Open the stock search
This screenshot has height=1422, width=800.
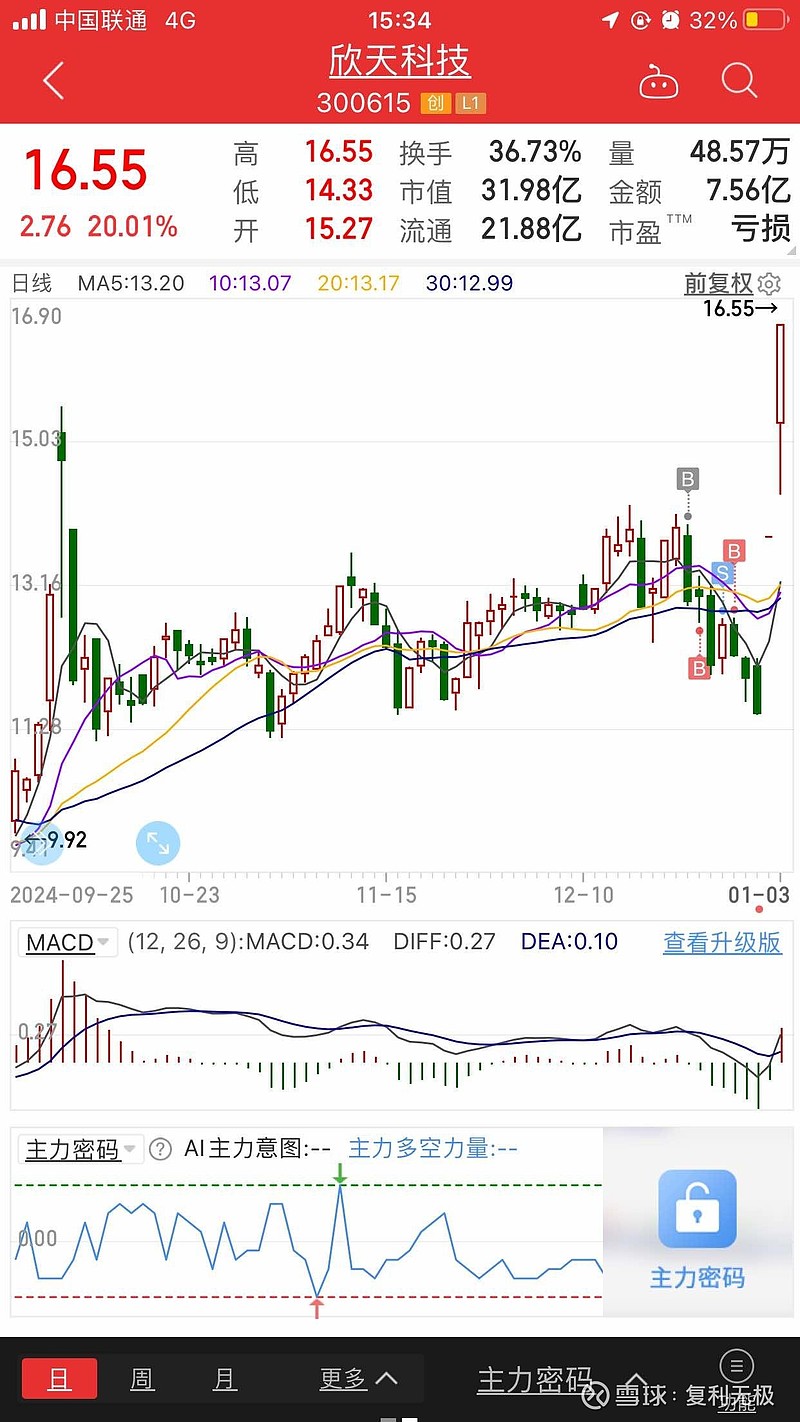tap(738, 81)
